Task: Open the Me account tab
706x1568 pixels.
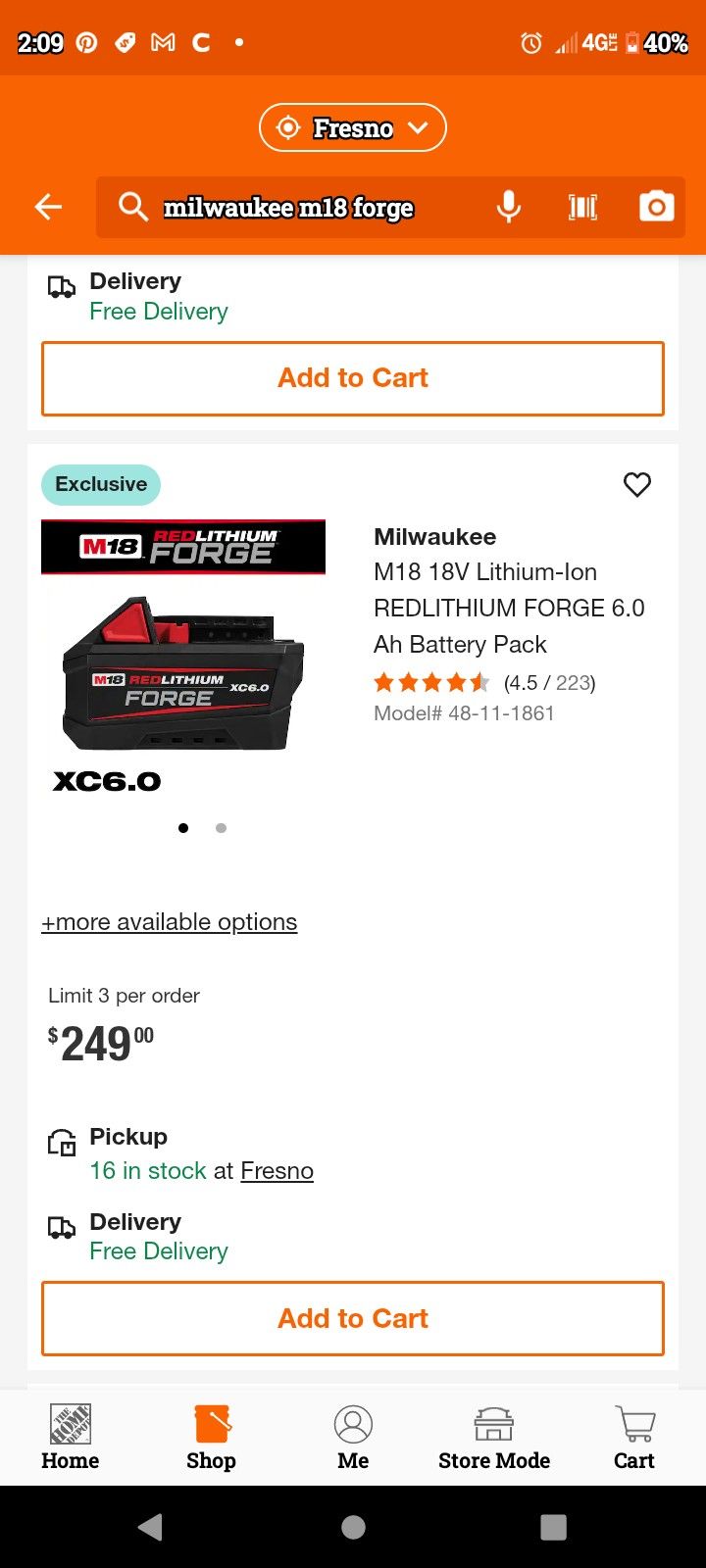Action: click(x=353, y=1437)
